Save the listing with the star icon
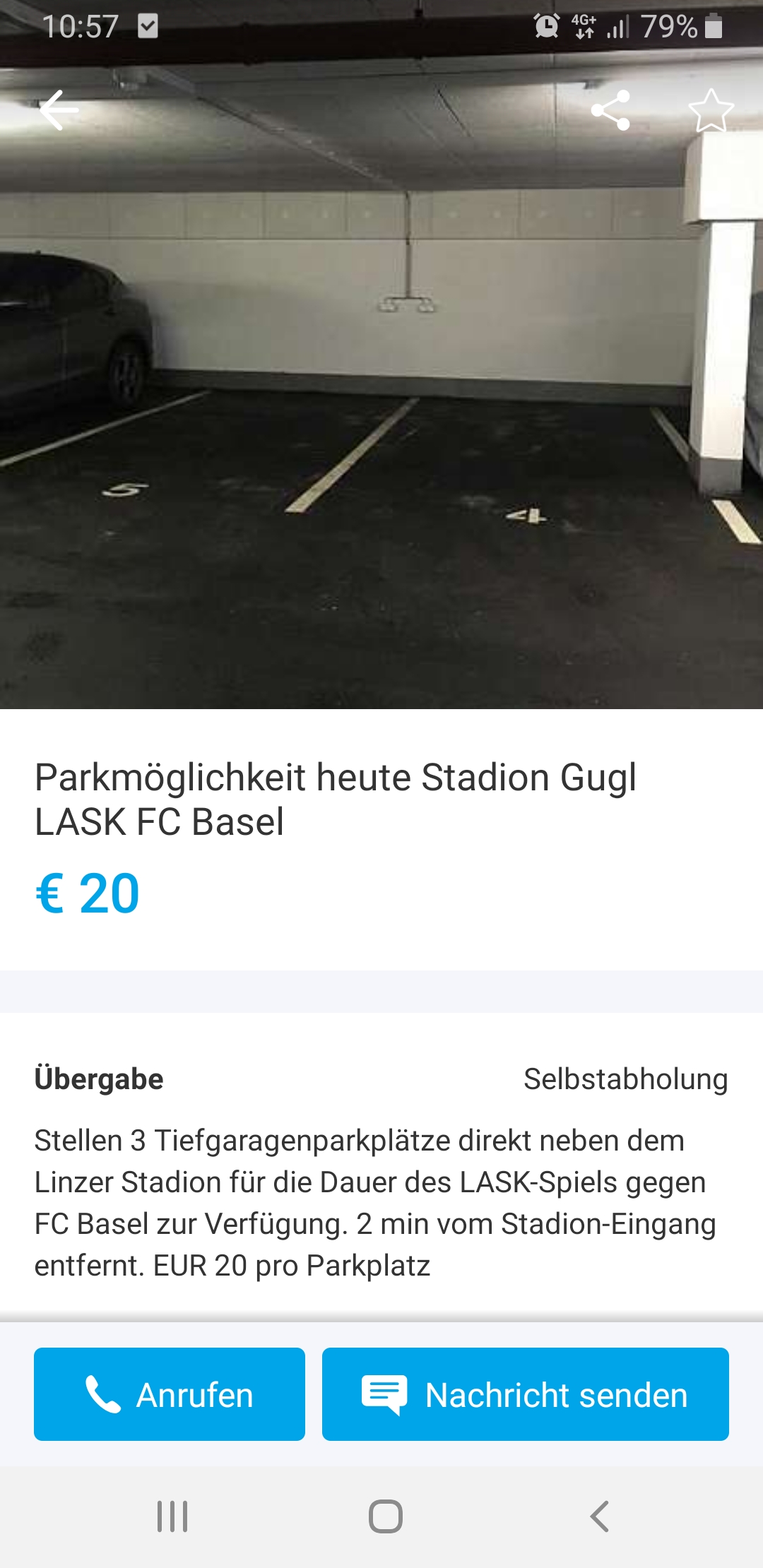 711,110
